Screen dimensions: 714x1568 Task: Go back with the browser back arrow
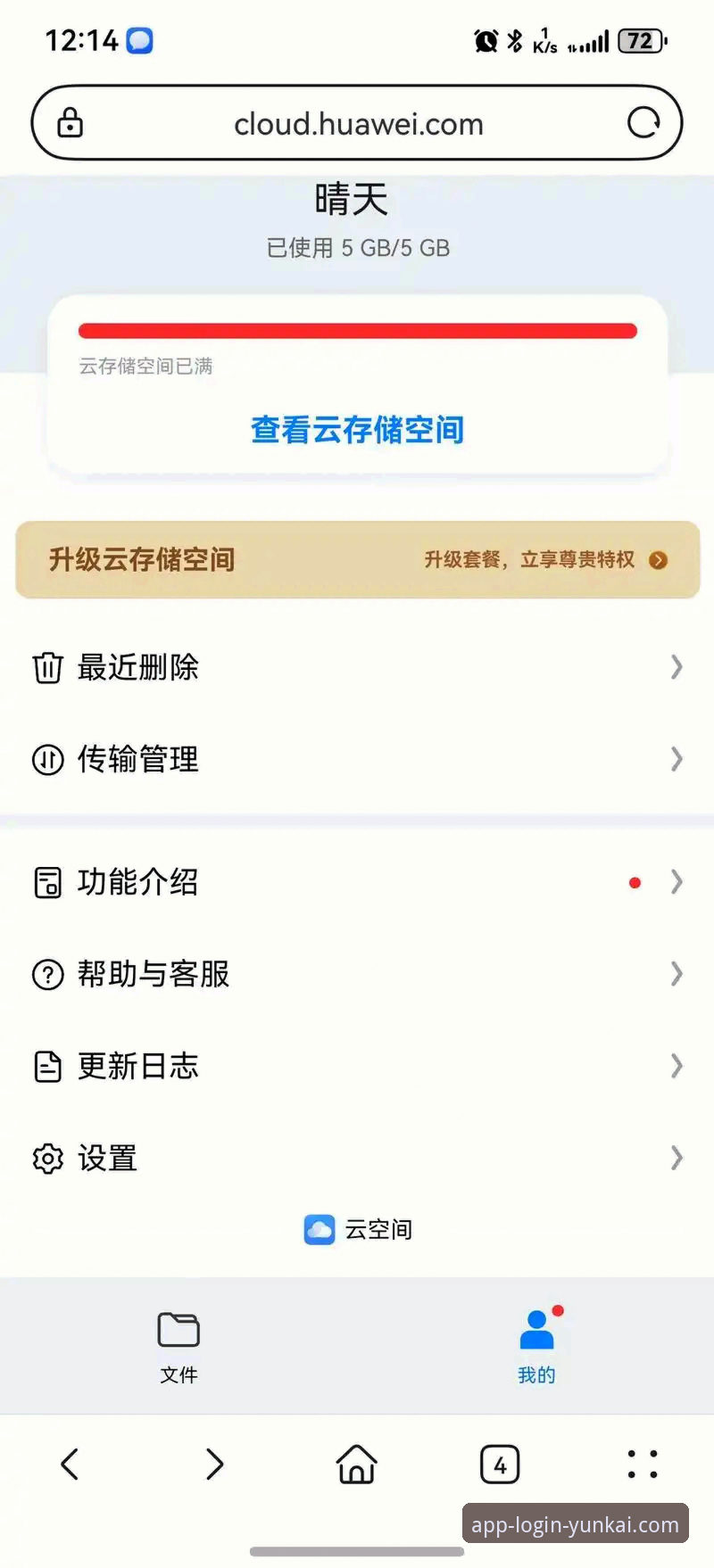coord(71,1464)
